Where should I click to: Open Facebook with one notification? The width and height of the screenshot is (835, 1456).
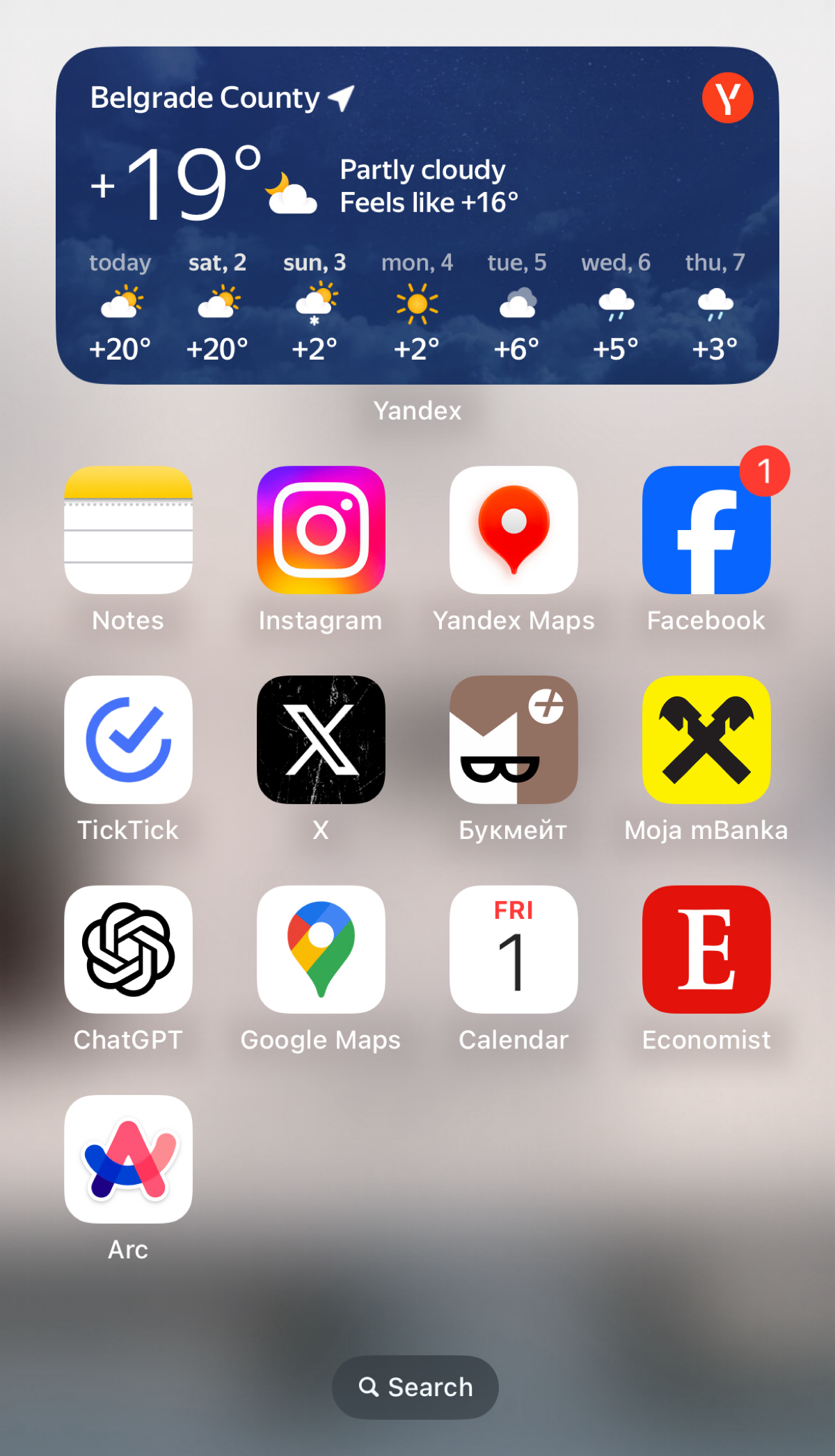[706, 530]
